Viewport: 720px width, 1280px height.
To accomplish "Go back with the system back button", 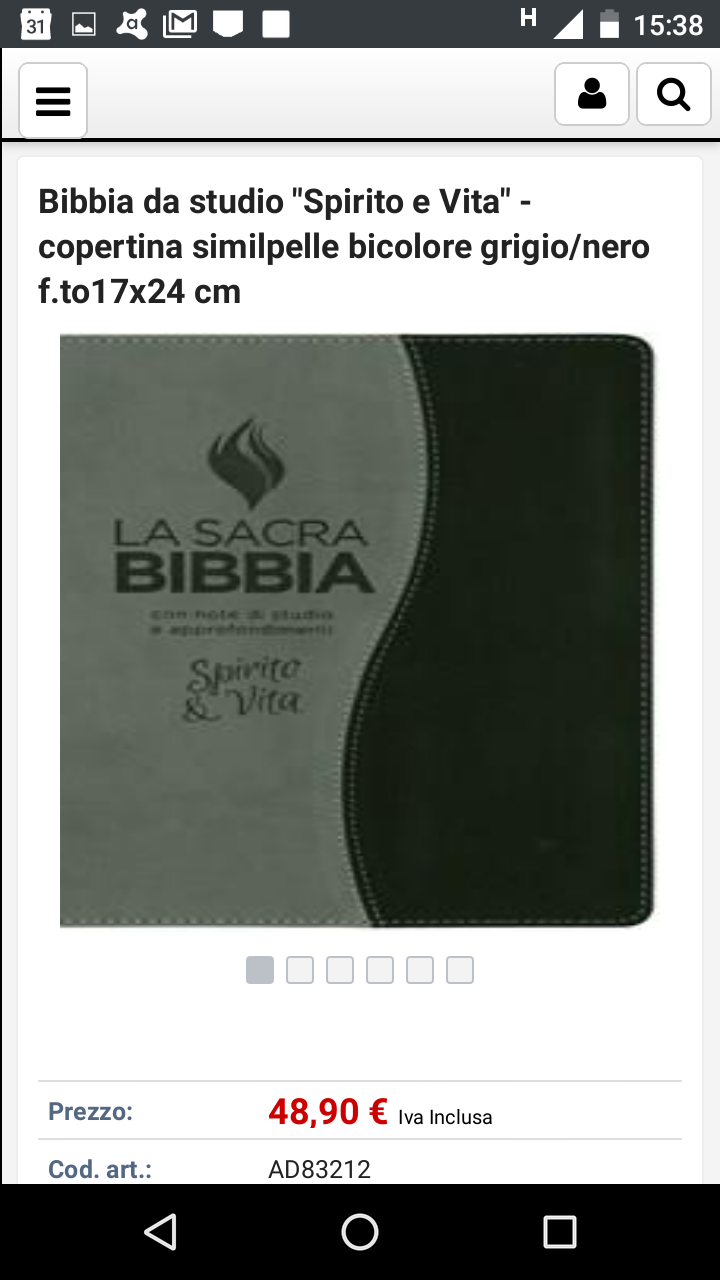I will coord(160,1232).
